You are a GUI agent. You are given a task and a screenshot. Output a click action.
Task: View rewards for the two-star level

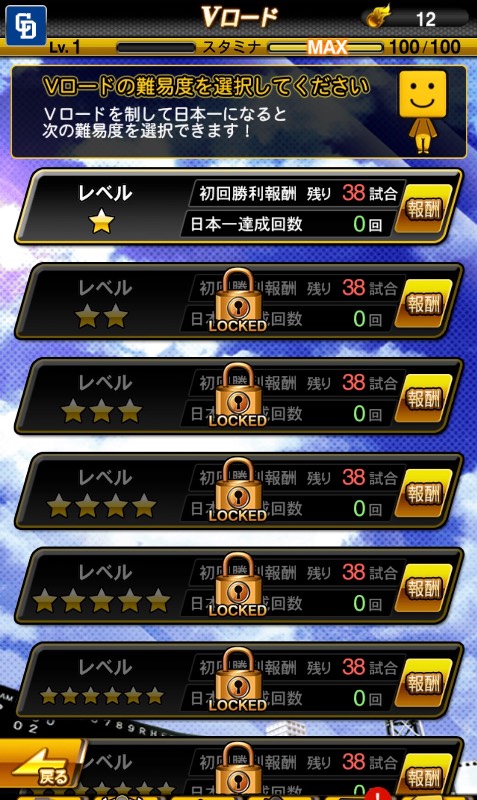click(423, 304)
